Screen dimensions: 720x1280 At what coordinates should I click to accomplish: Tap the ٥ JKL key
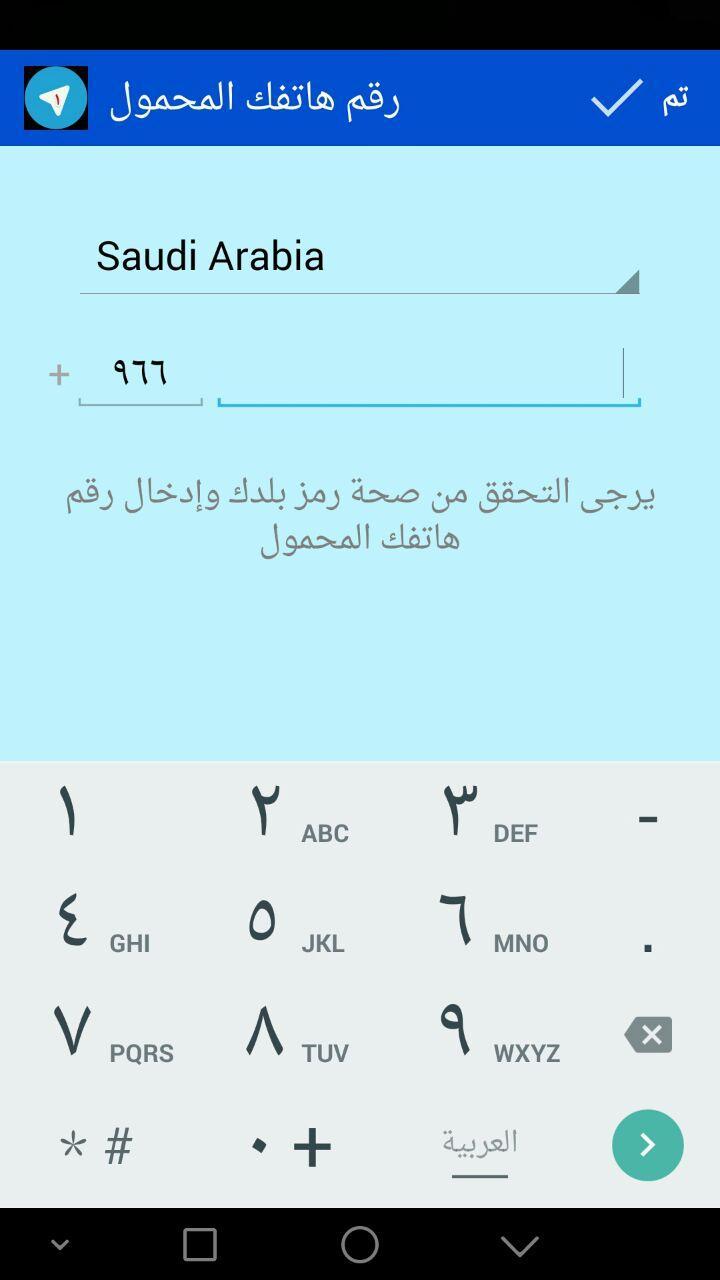click(x=294, y=925)
